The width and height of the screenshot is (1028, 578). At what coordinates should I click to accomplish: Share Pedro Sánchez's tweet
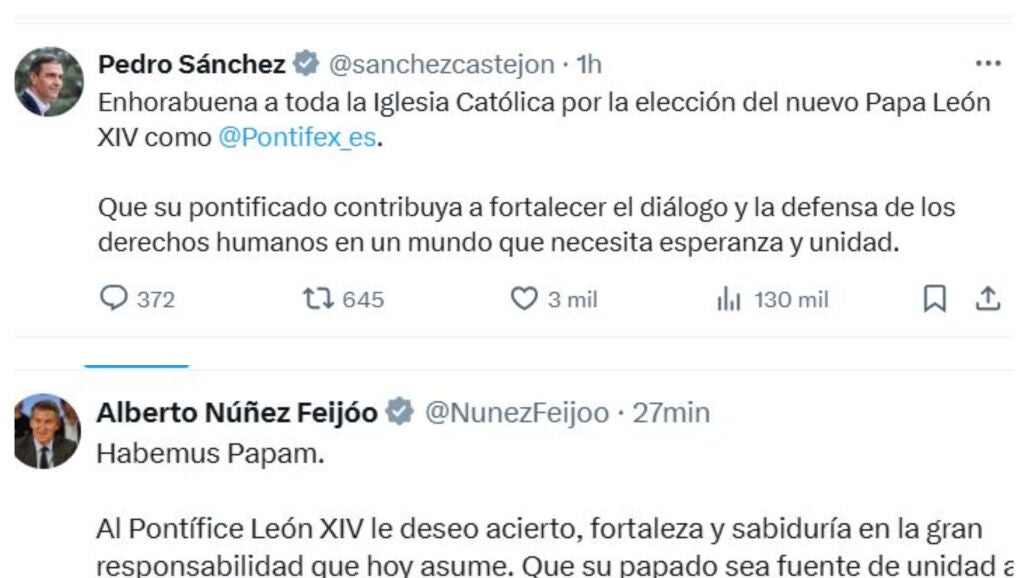click(987, 298)
